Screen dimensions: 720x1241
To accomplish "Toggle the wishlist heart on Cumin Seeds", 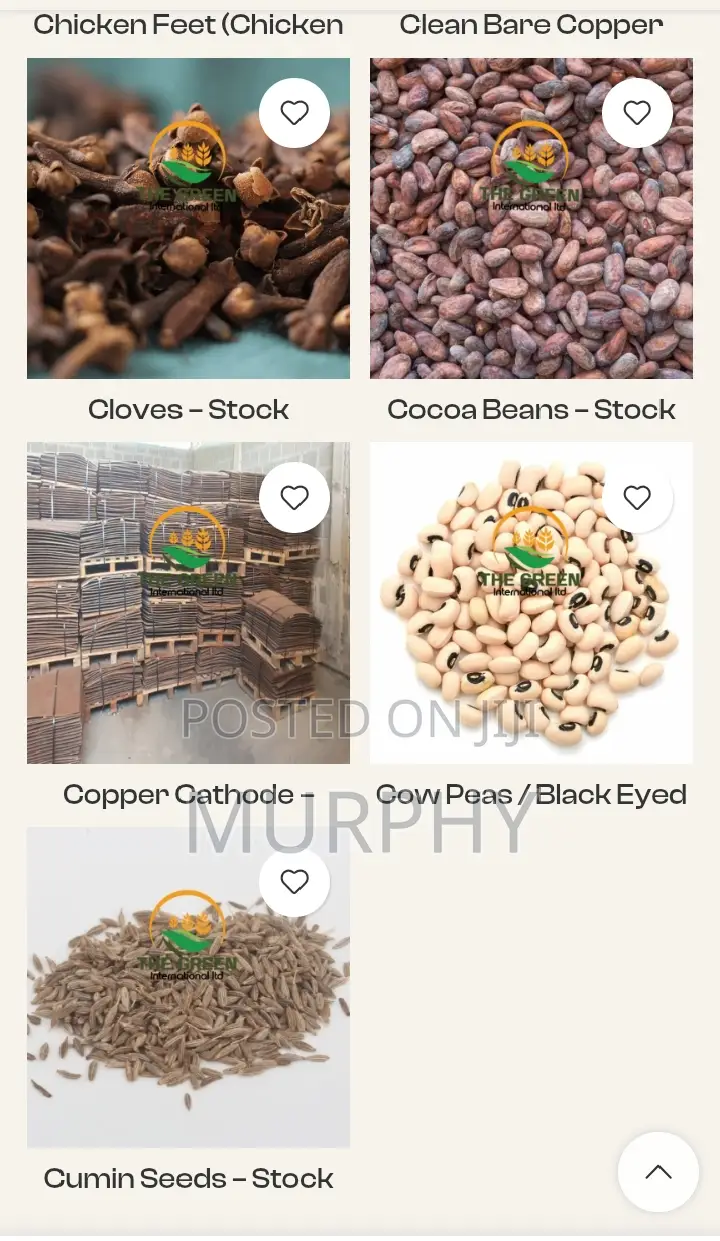I will pos(294,881).
